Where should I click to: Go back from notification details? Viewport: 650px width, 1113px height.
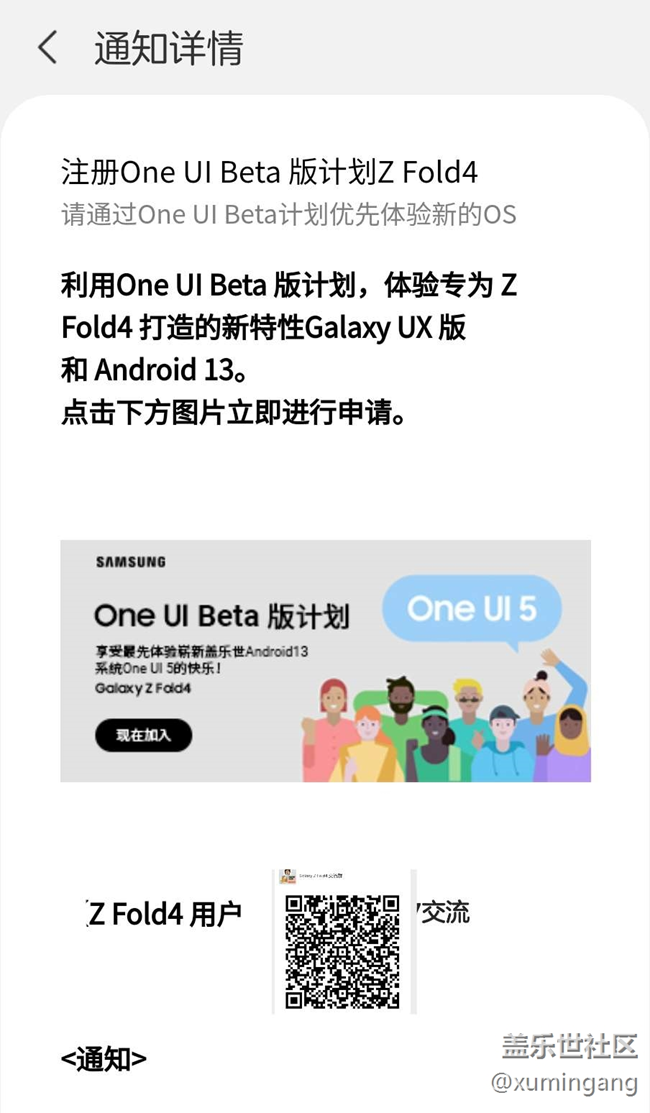tap(47, 48)
